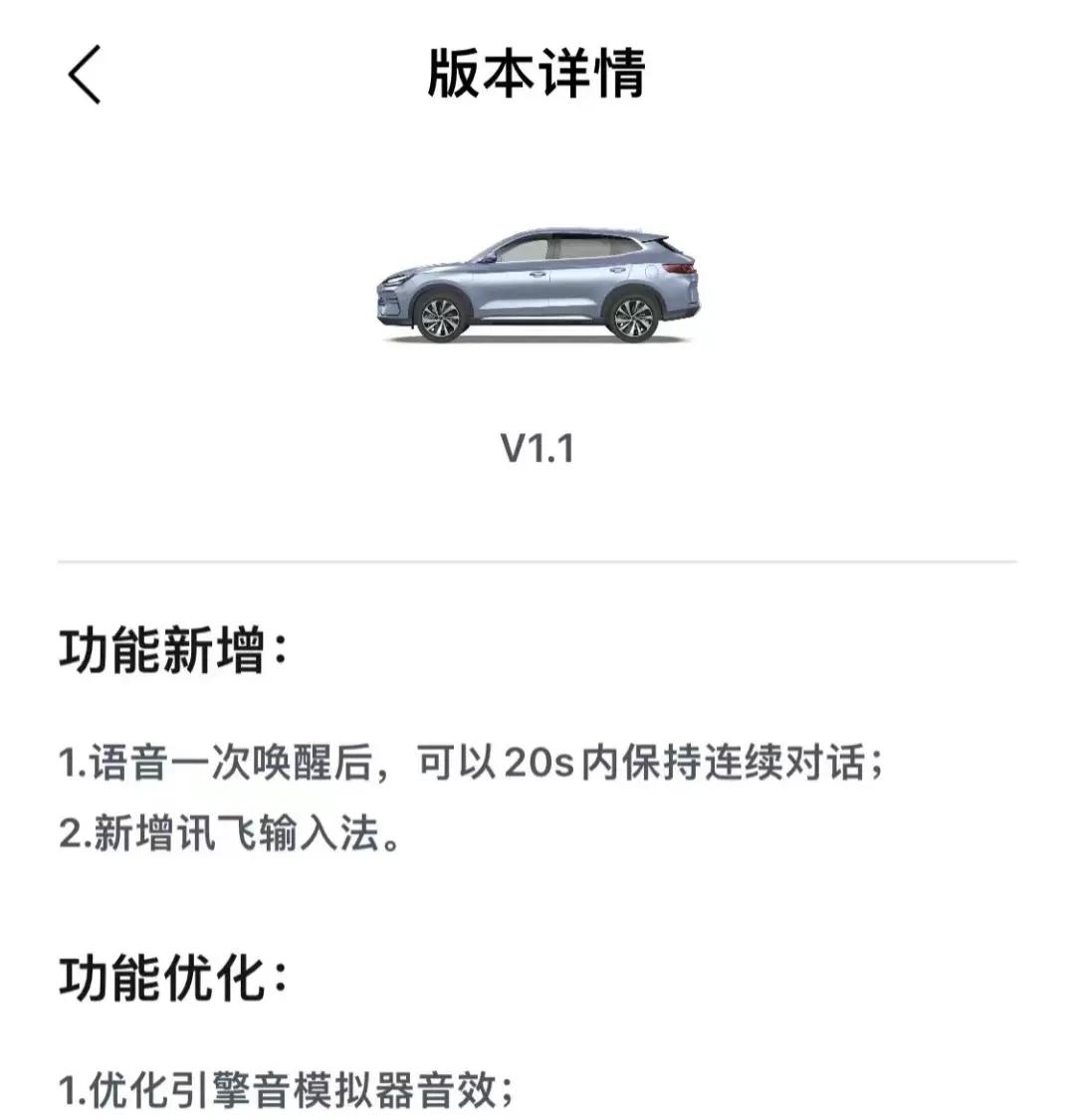Screen dimensions: 1075x1120
Task: Go back from version details page
Action: 86,75
